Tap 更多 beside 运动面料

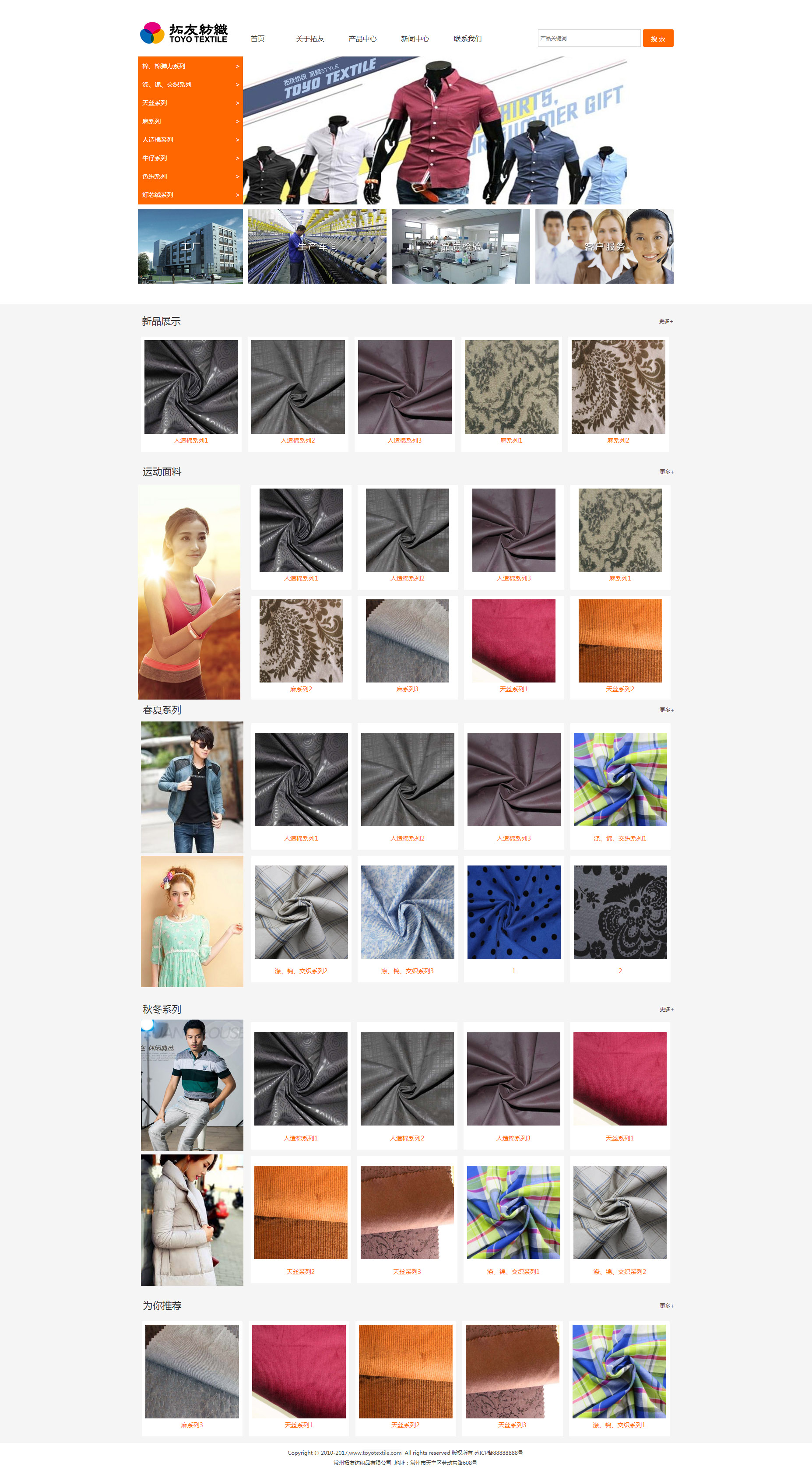(x=667, y=472)
